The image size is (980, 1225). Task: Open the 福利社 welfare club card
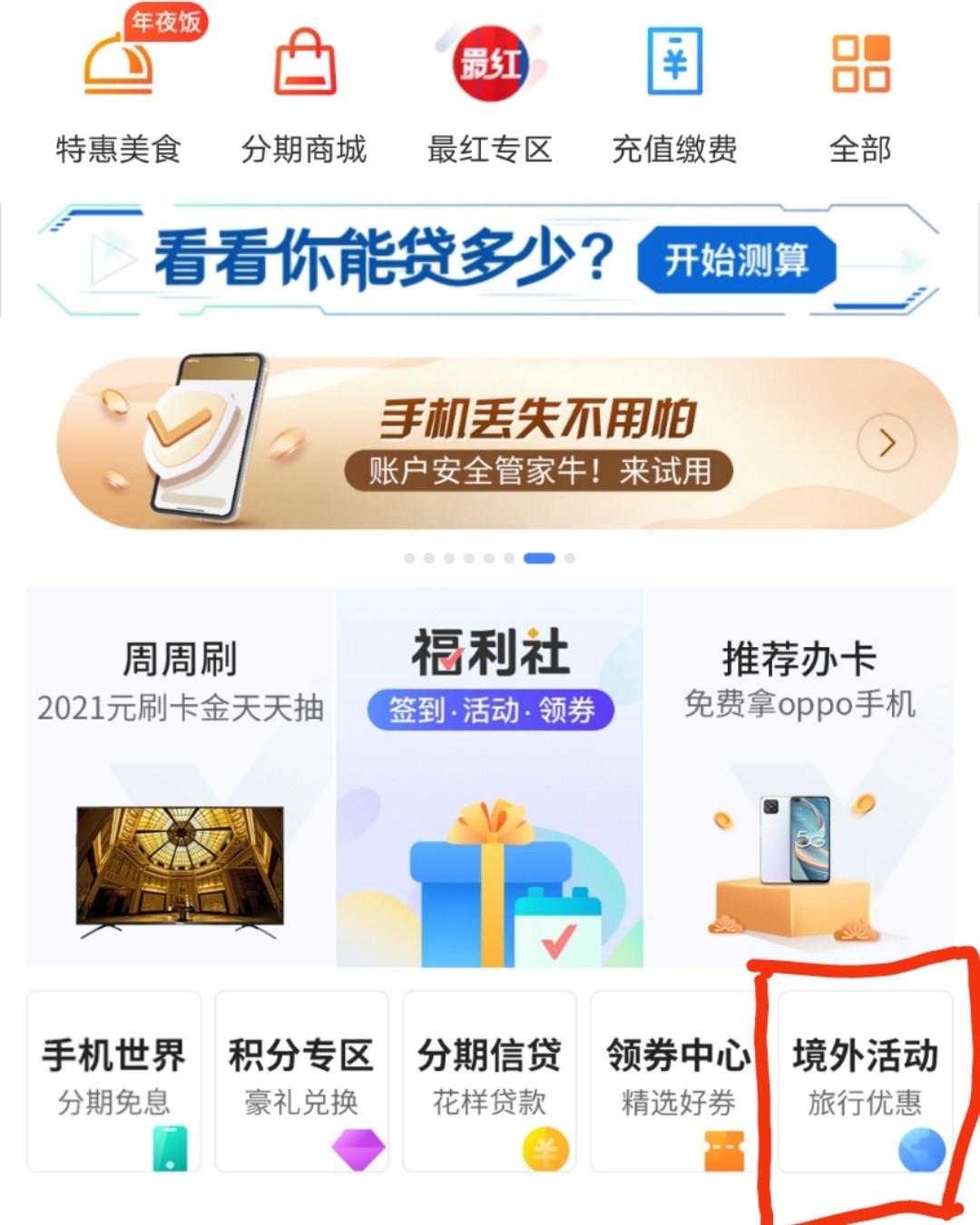click(x=490, y=776)
